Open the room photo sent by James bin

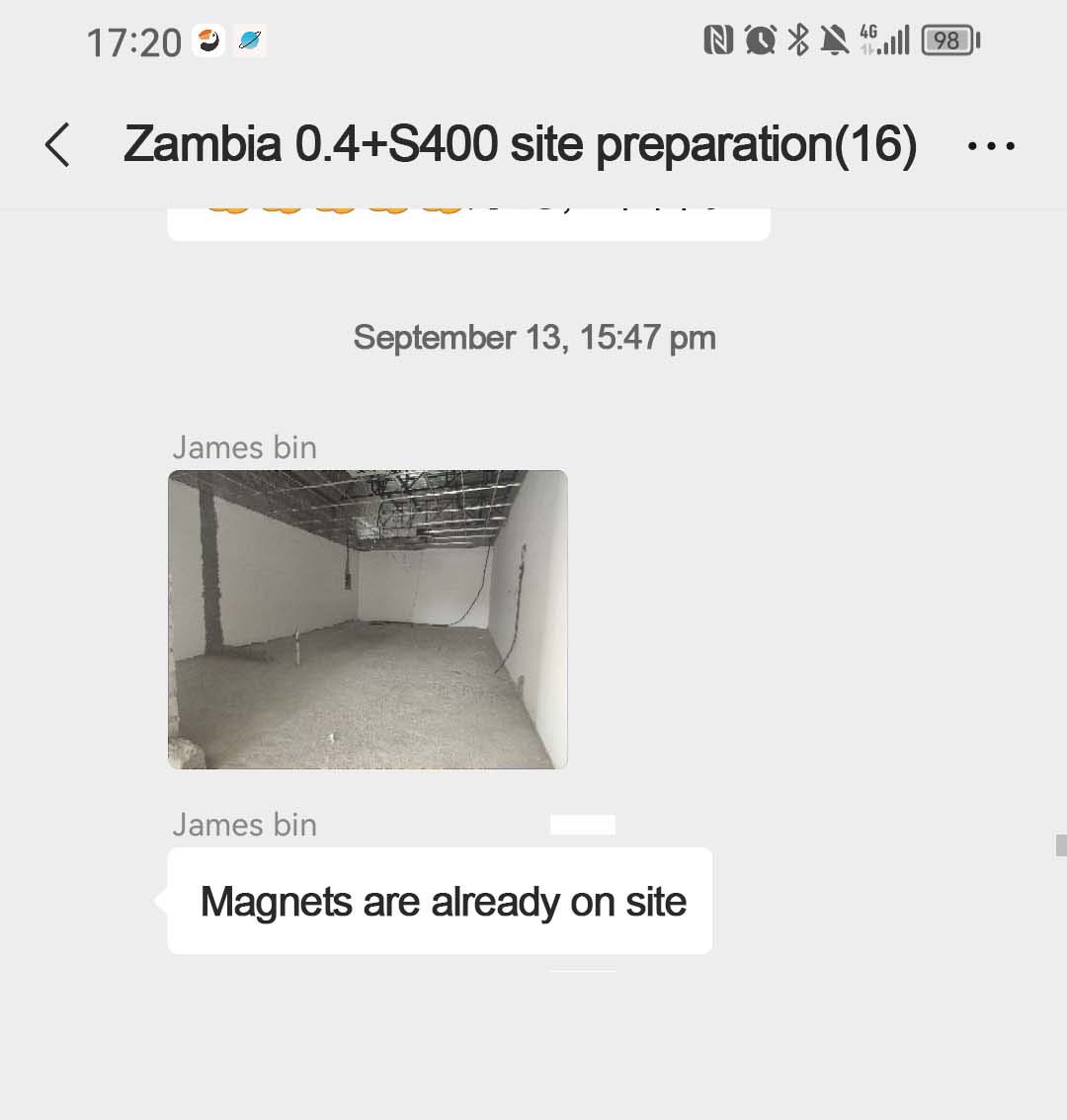[x=368, y=619]
